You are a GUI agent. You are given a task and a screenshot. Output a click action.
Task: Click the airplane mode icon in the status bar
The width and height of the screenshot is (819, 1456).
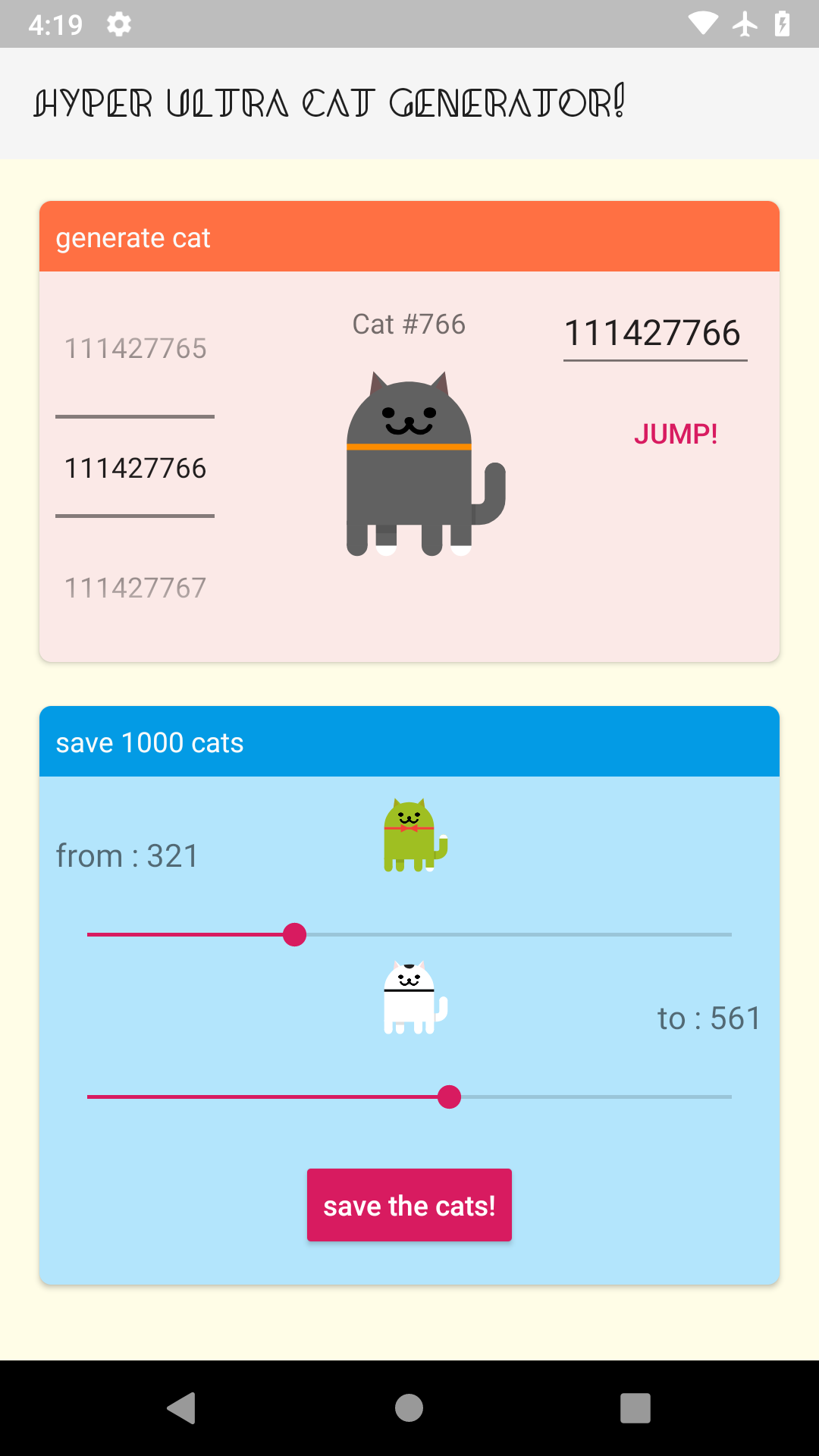[x=746, y=24]
